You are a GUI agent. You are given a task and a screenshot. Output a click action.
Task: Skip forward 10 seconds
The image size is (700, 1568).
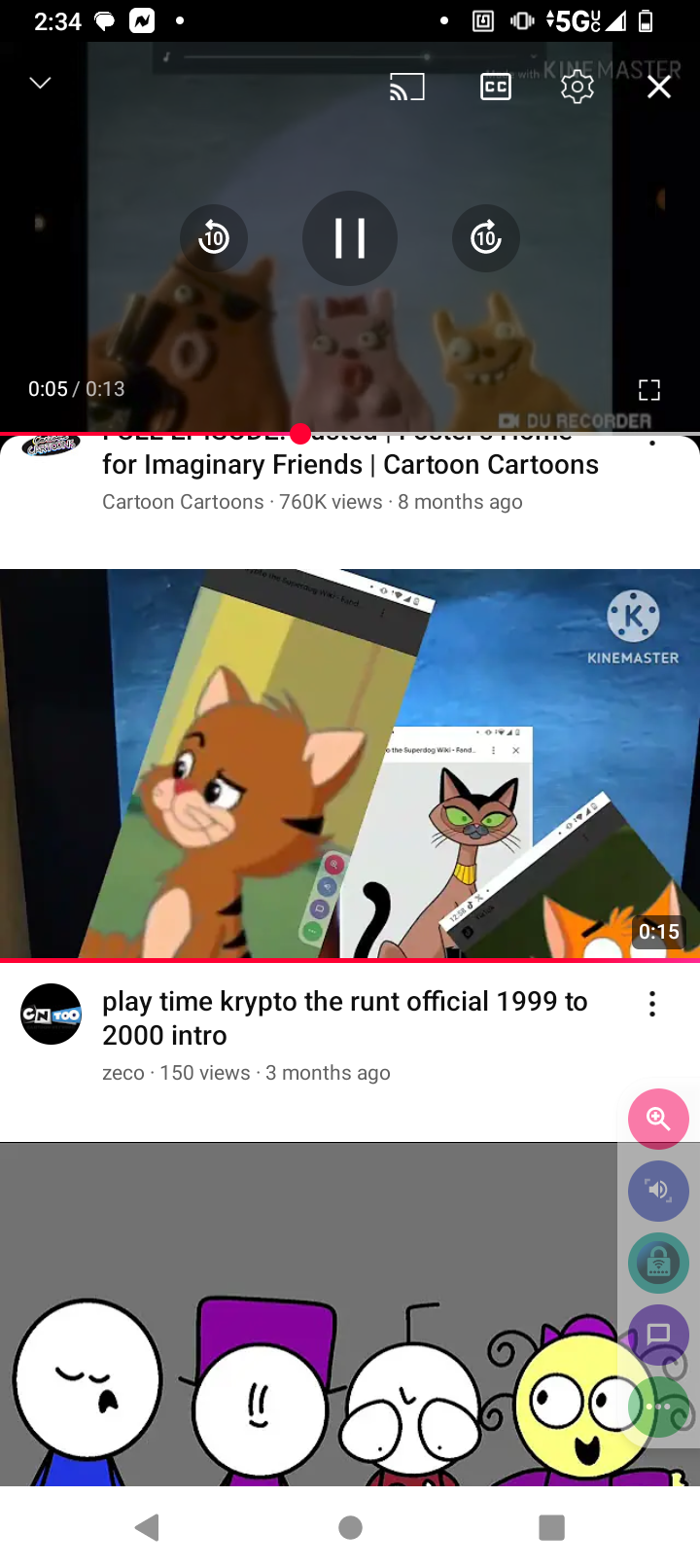[485, 238]
